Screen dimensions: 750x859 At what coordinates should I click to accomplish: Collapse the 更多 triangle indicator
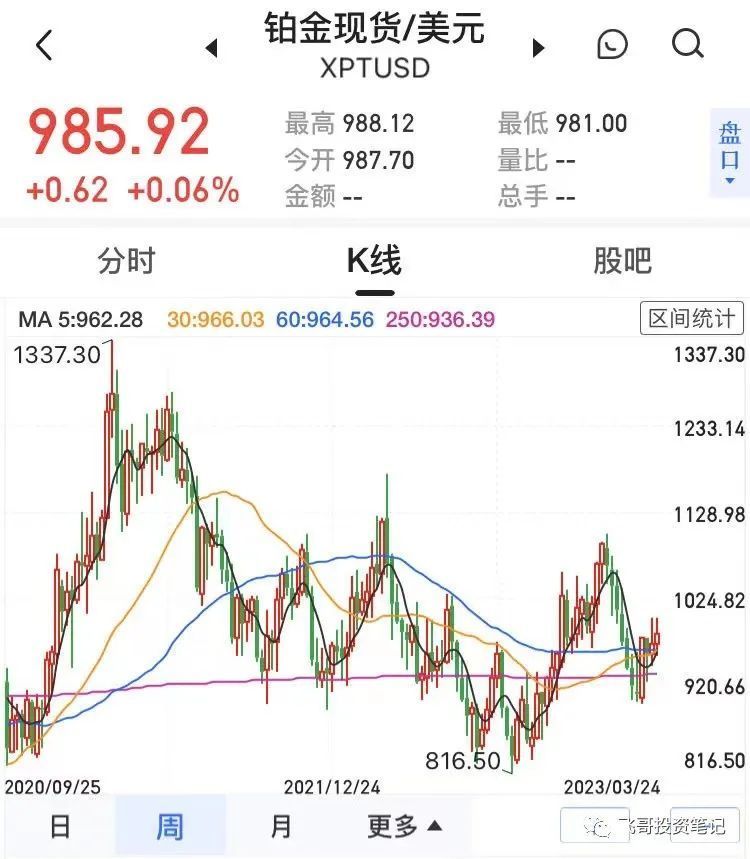pyautogui.click(x=434, y=826)
